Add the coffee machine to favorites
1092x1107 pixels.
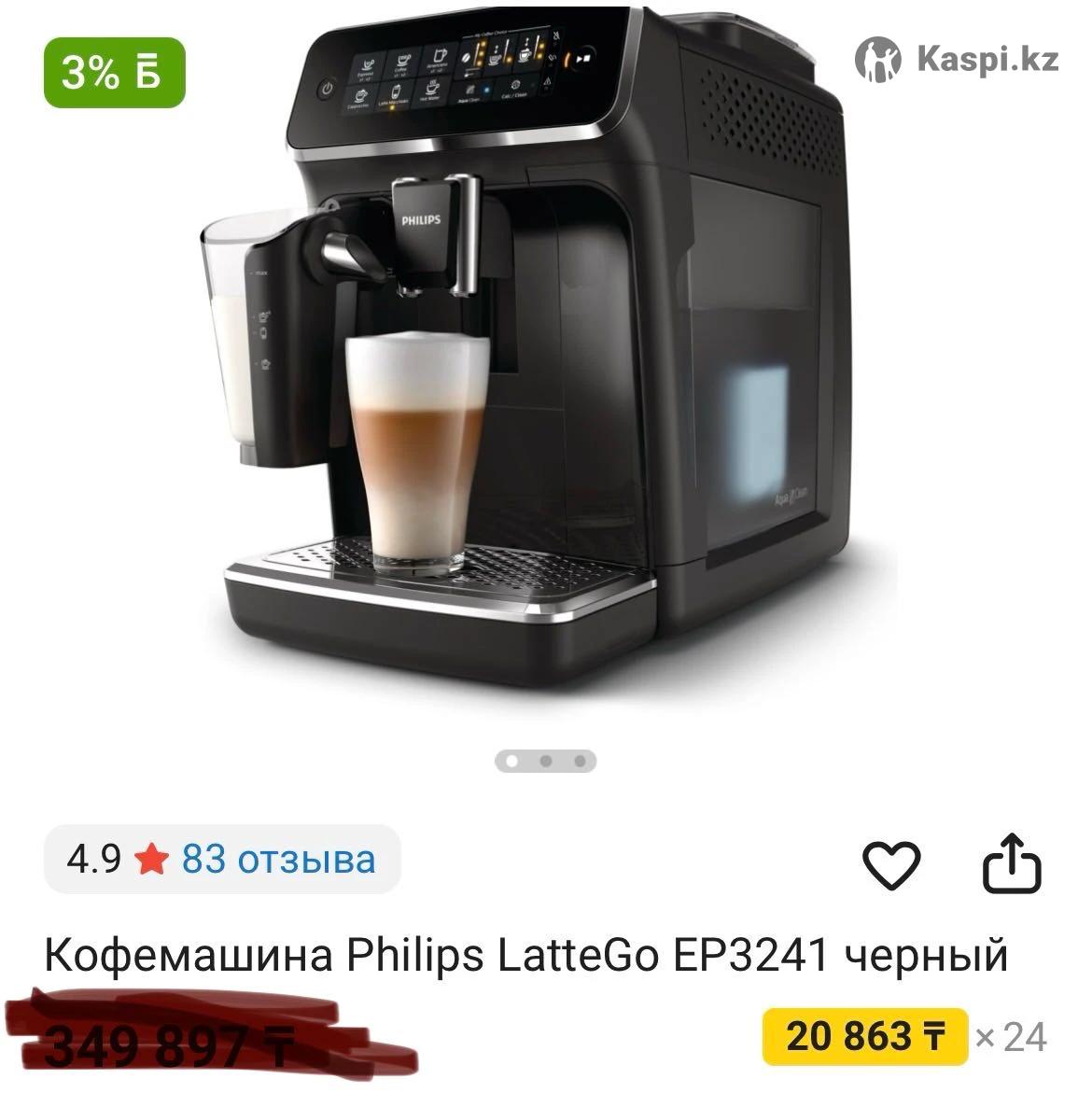tap(890, 864)
